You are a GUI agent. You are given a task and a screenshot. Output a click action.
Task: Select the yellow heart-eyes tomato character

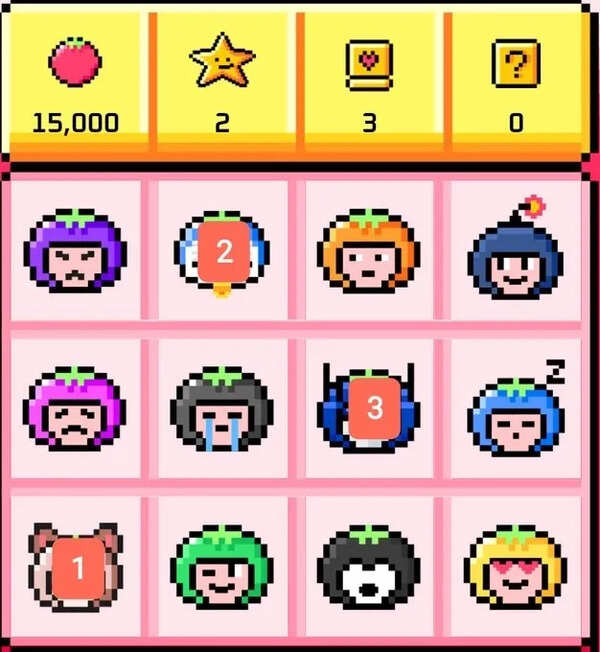pyautogui.click(x=515, y=567)
